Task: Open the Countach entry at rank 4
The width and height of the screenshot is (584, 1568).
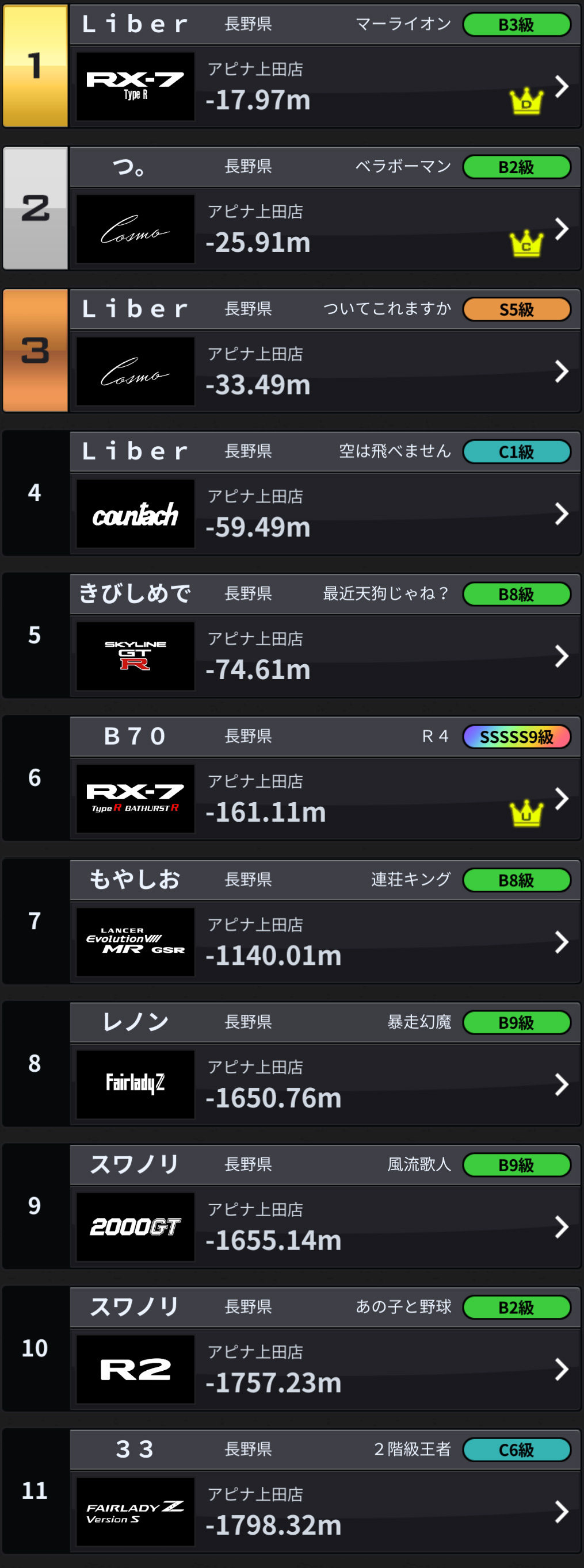Action: [x=561, y=513]
